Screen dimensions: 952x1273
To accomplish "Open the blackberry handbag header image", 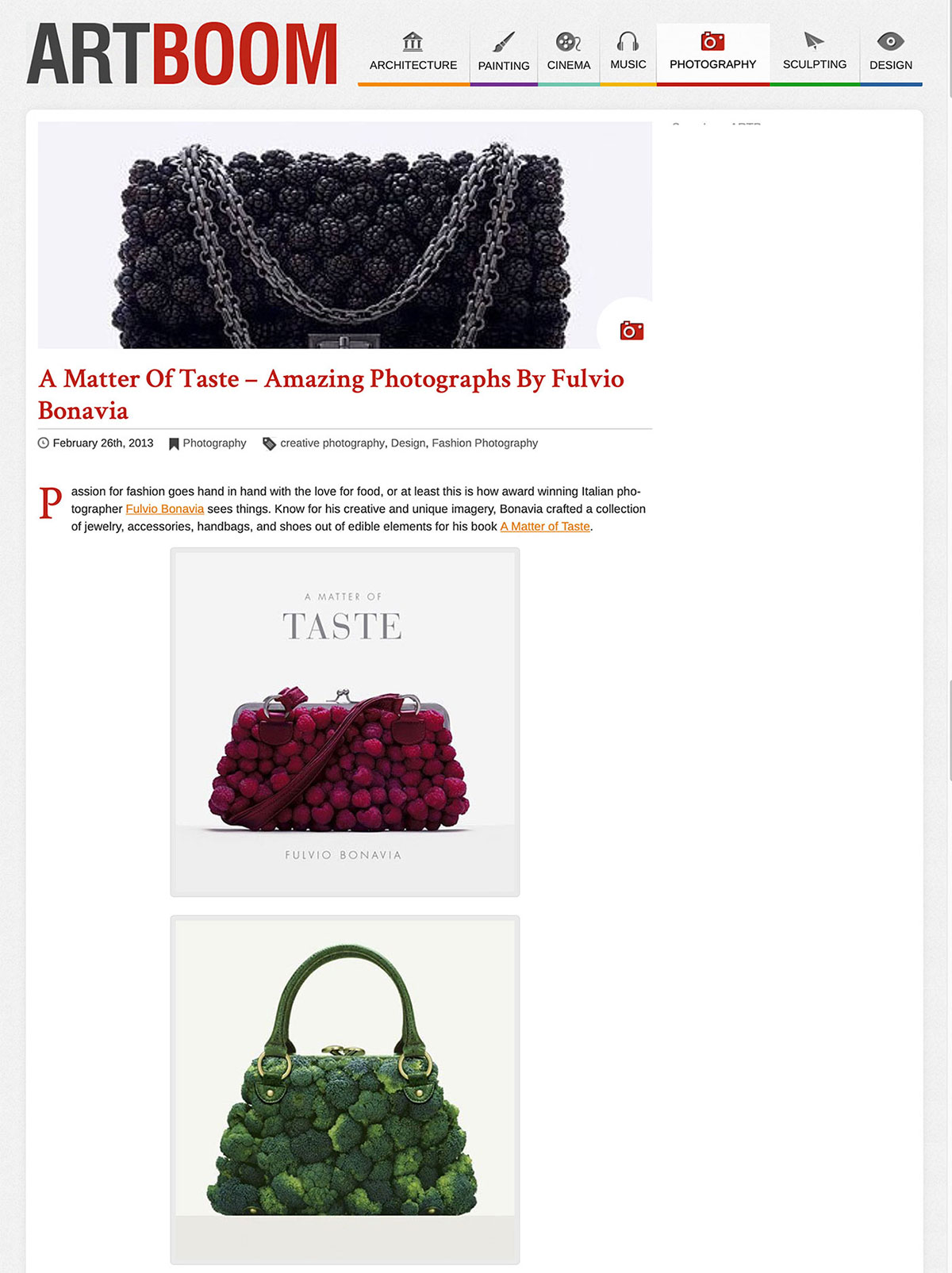I will [344, 236].
